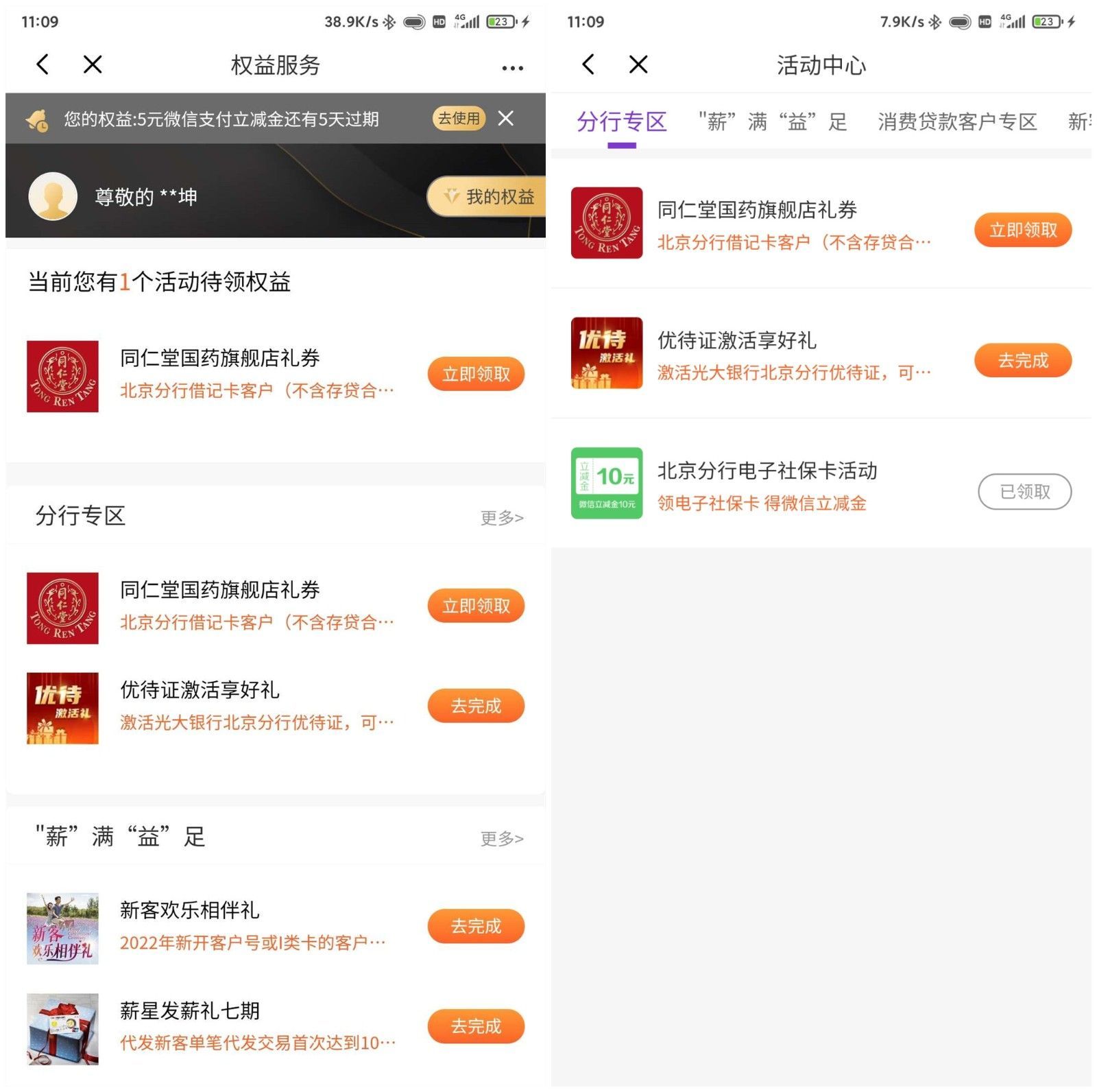Screen dimensions: 1097x1092
Task: Go back from the 活动中心 page
Action: pyautogui.click(x=588, y=65)
